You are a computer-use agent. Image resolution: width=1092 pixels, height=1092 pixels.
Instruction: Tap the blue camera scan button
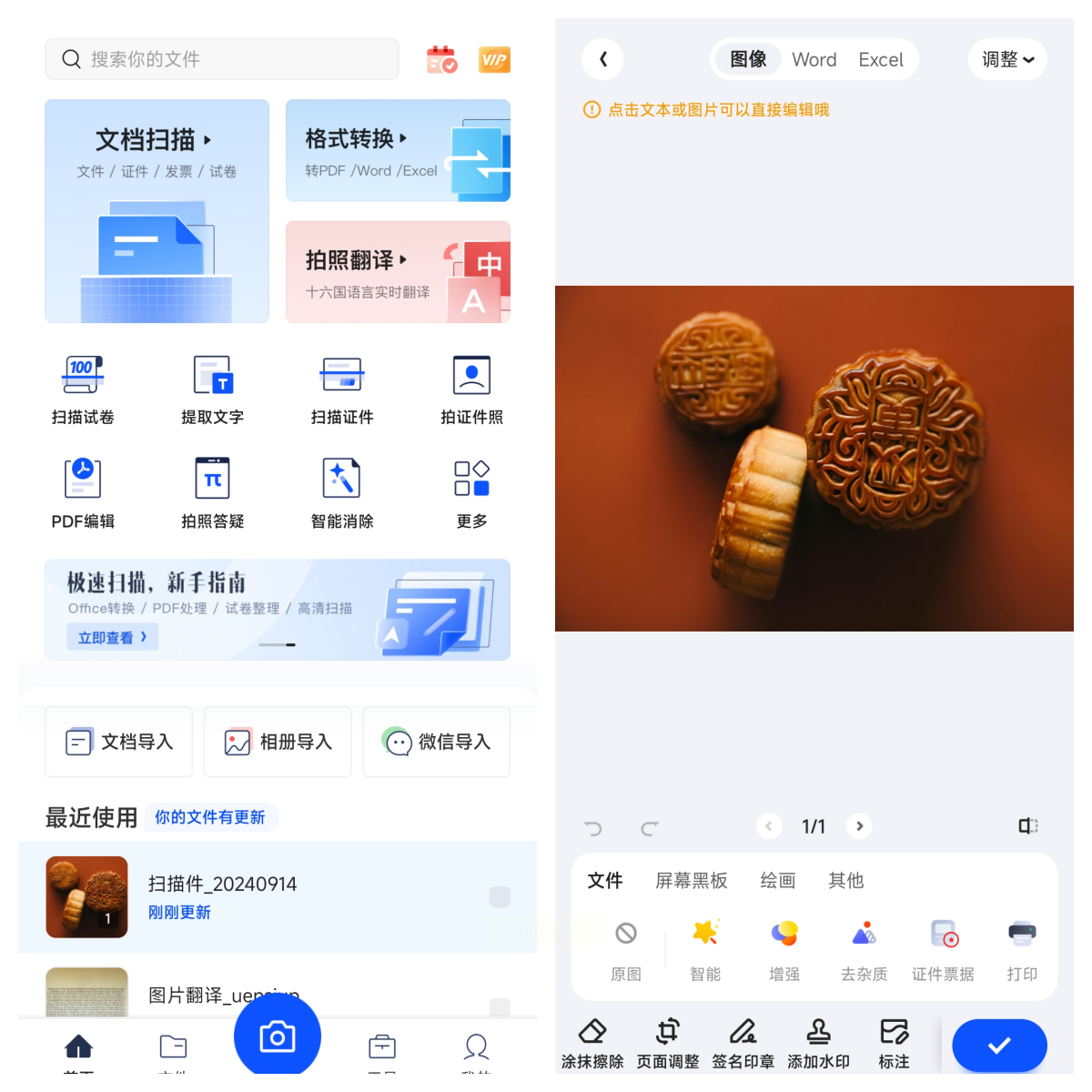point(278,1036)
